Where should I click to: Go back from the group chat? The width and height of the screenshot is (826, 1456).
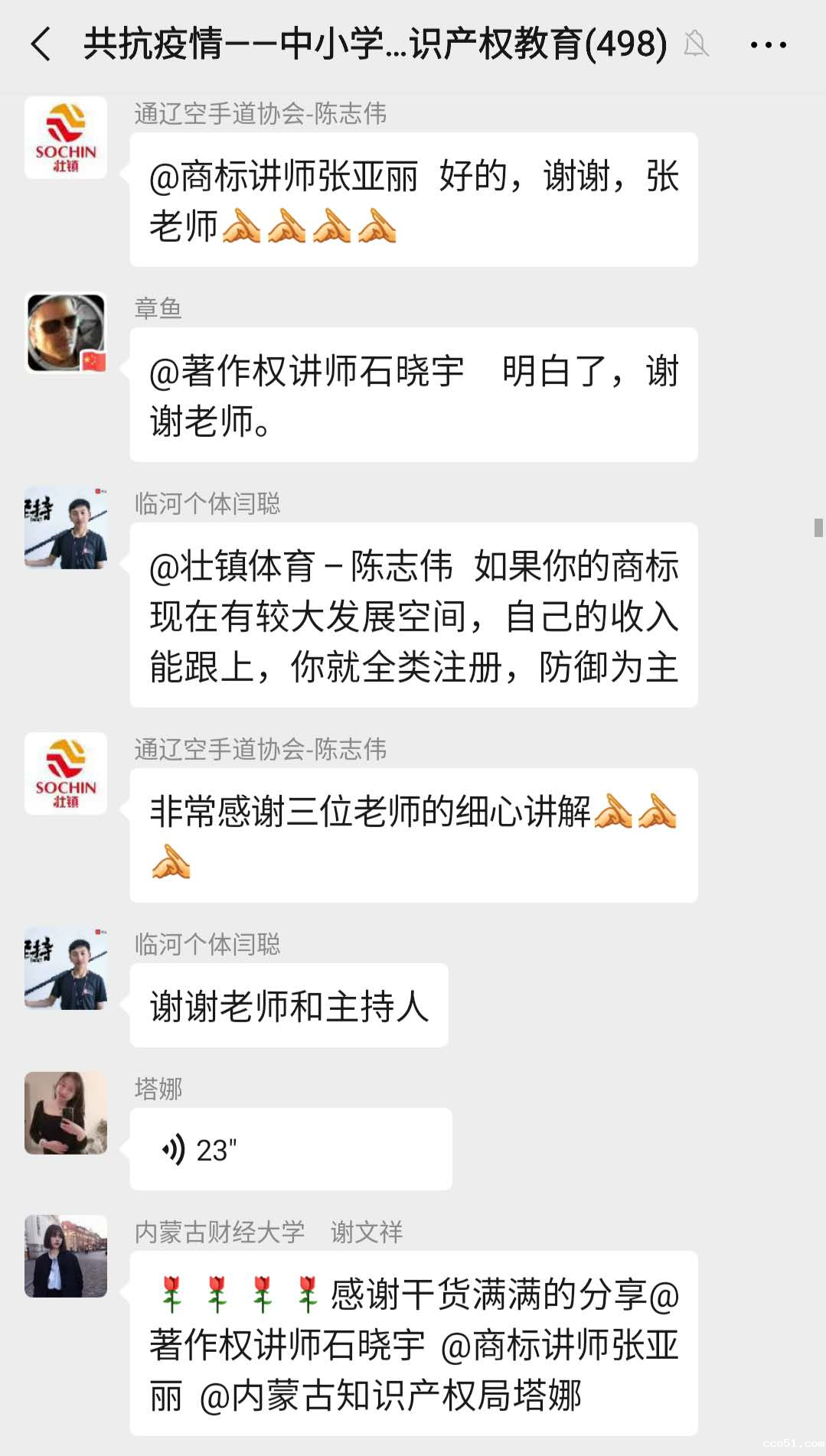(x=41, y=44)
